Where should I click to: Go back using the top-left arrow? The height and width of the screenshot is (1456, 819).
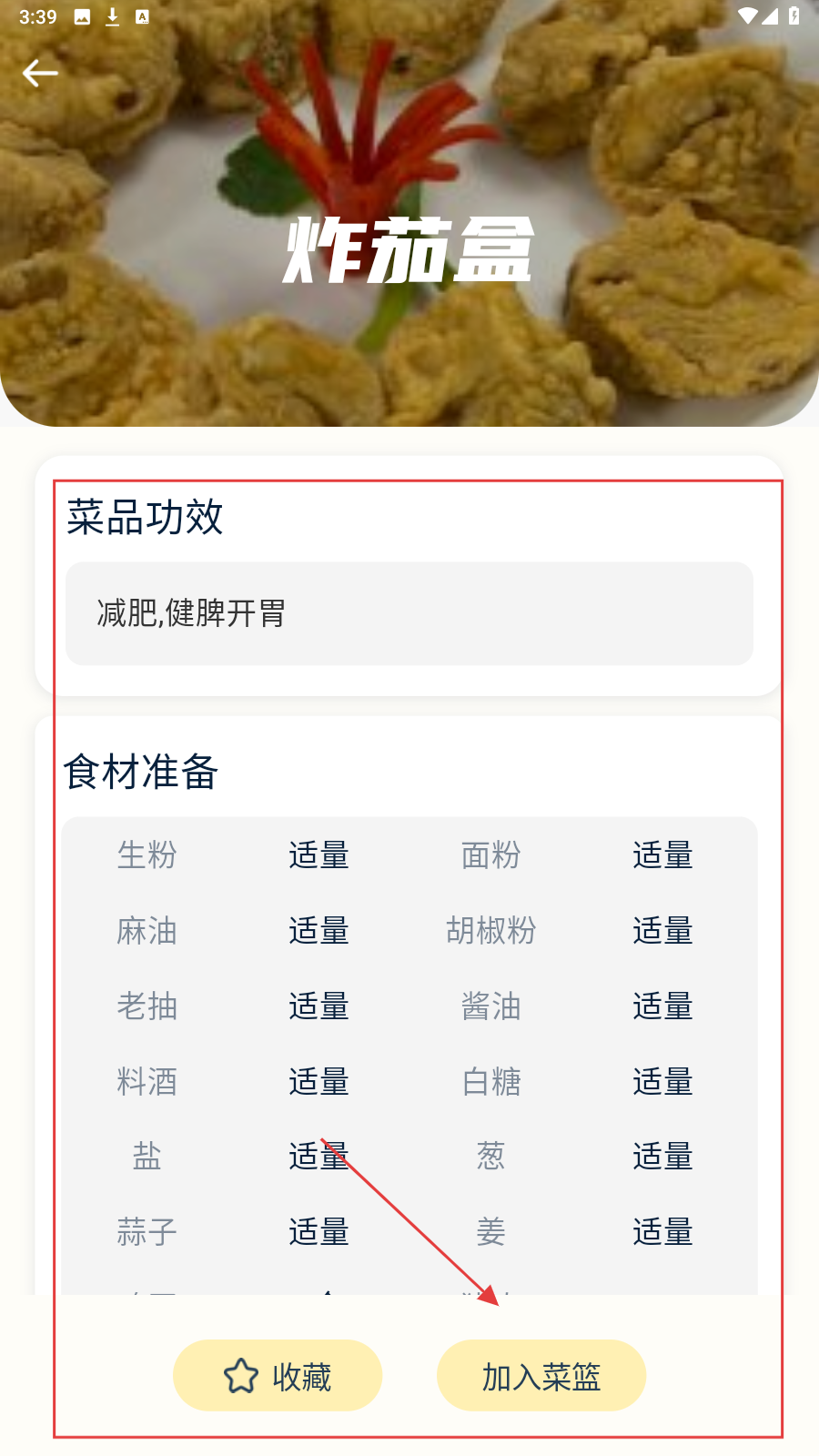tap(40, 73)
